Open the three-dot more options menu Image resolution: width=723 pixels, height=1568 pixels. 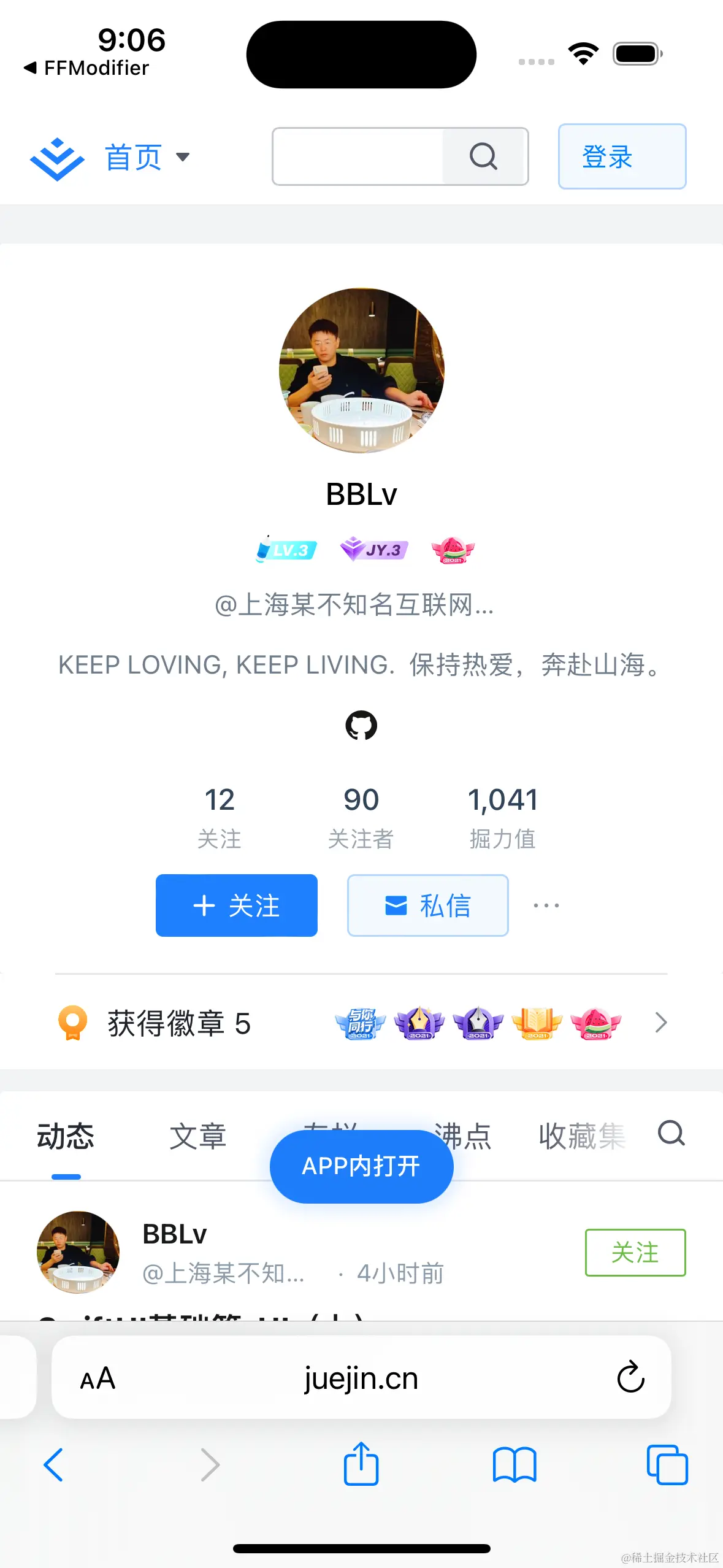pyautogui.click(x=546, y=905)
